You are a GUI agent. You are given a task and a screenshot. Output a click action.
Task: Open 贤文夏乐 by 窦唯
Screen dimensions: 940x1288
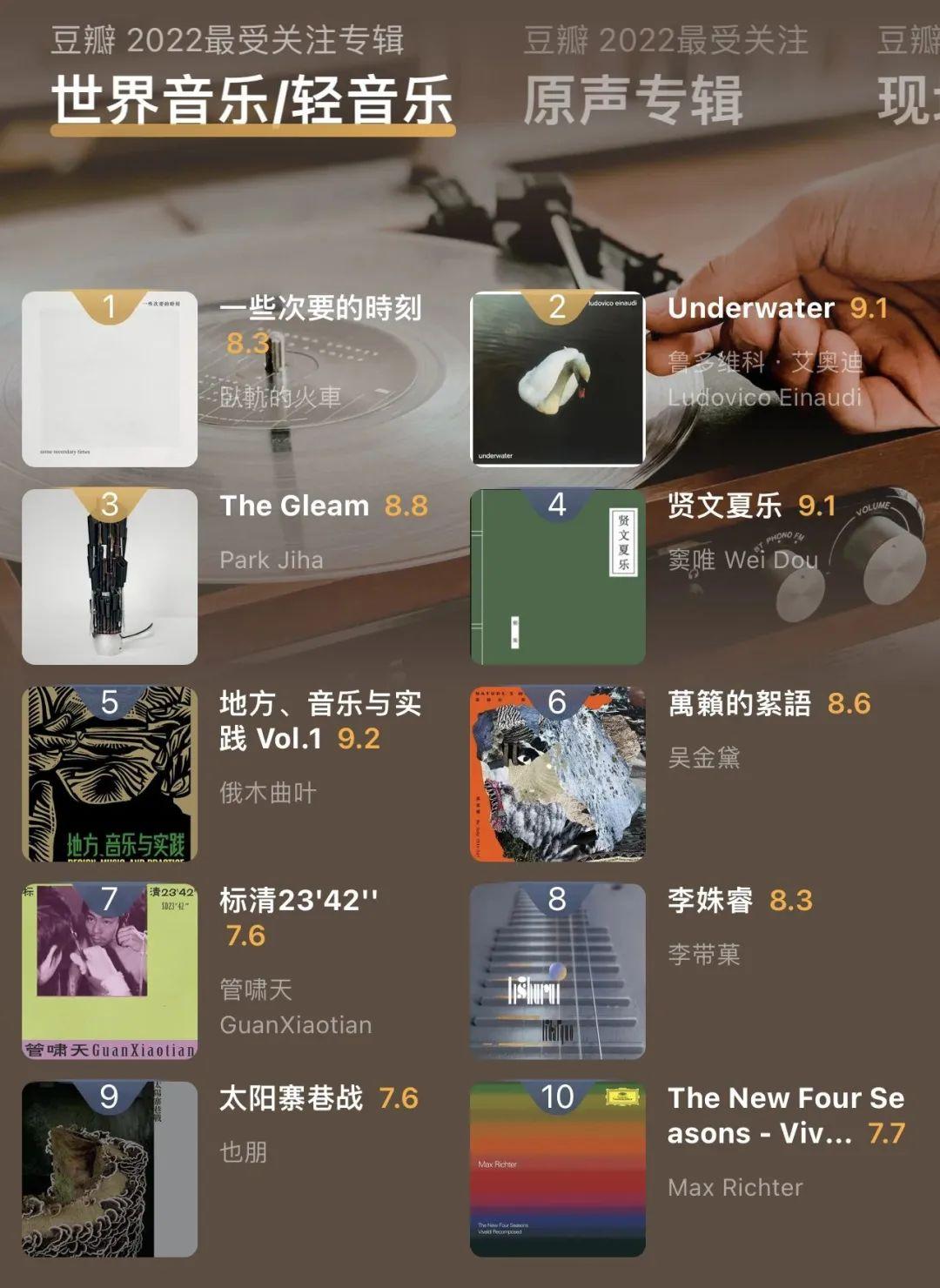pos(558,577)
